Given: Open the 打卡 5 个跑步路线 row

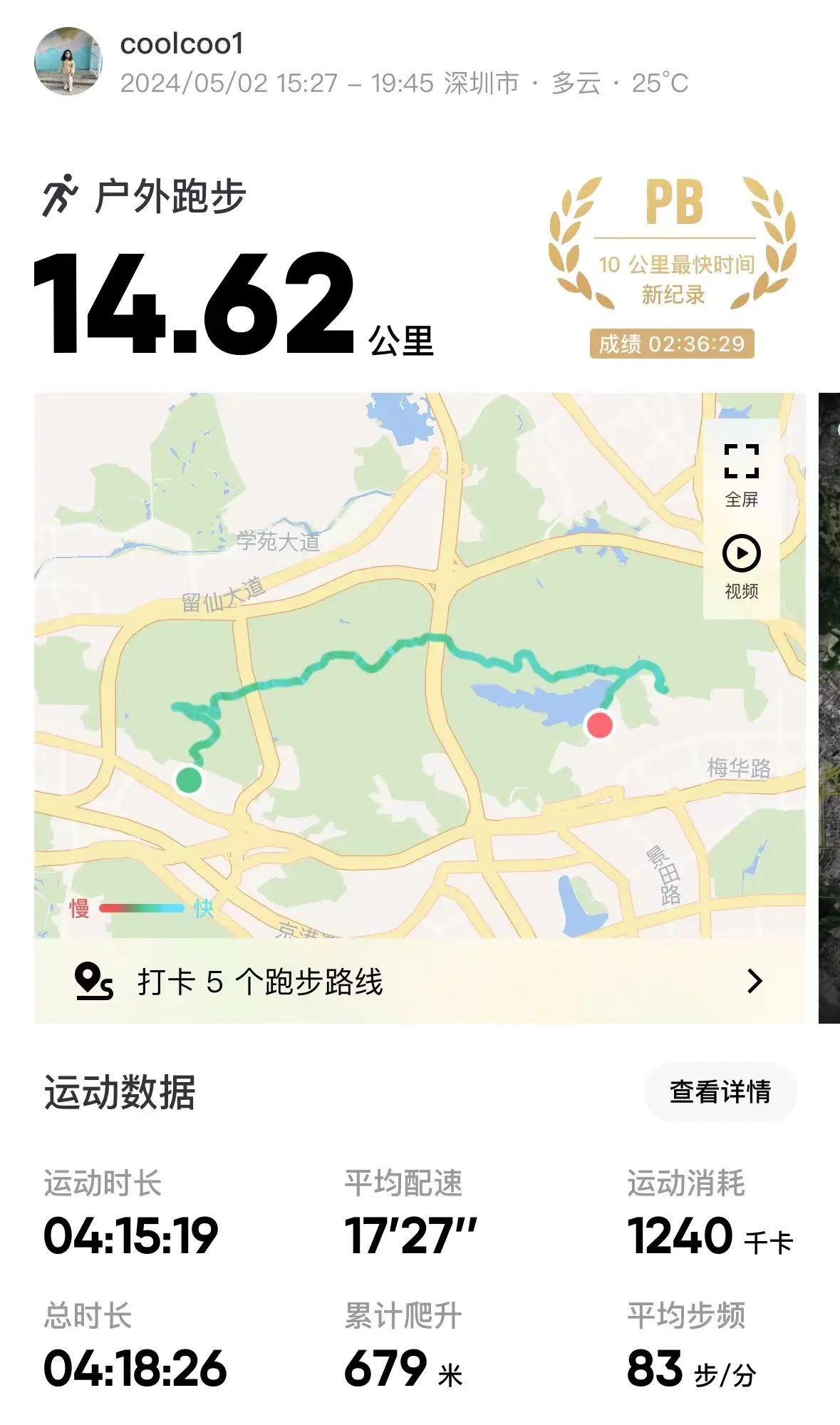Looking at the screenshot, I should pyautogui.click(x=420, y=982).
